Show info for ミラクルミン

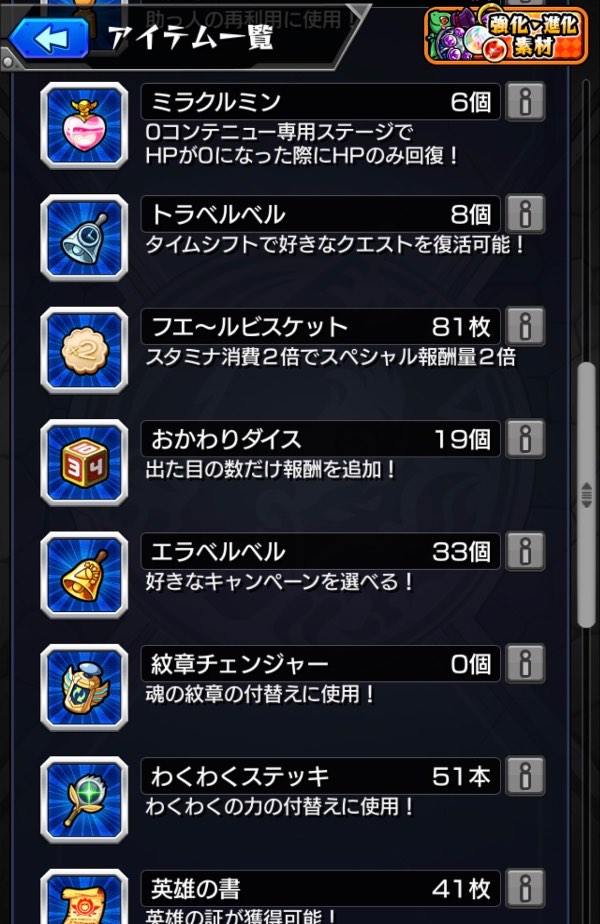525,102
